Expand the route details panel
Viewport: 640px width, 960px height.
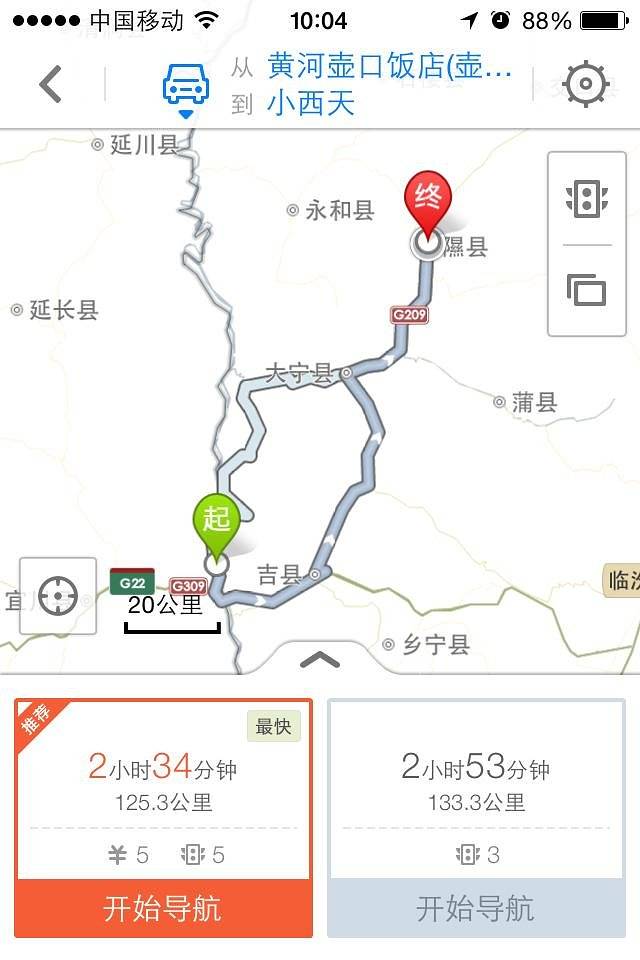[319, 659]
